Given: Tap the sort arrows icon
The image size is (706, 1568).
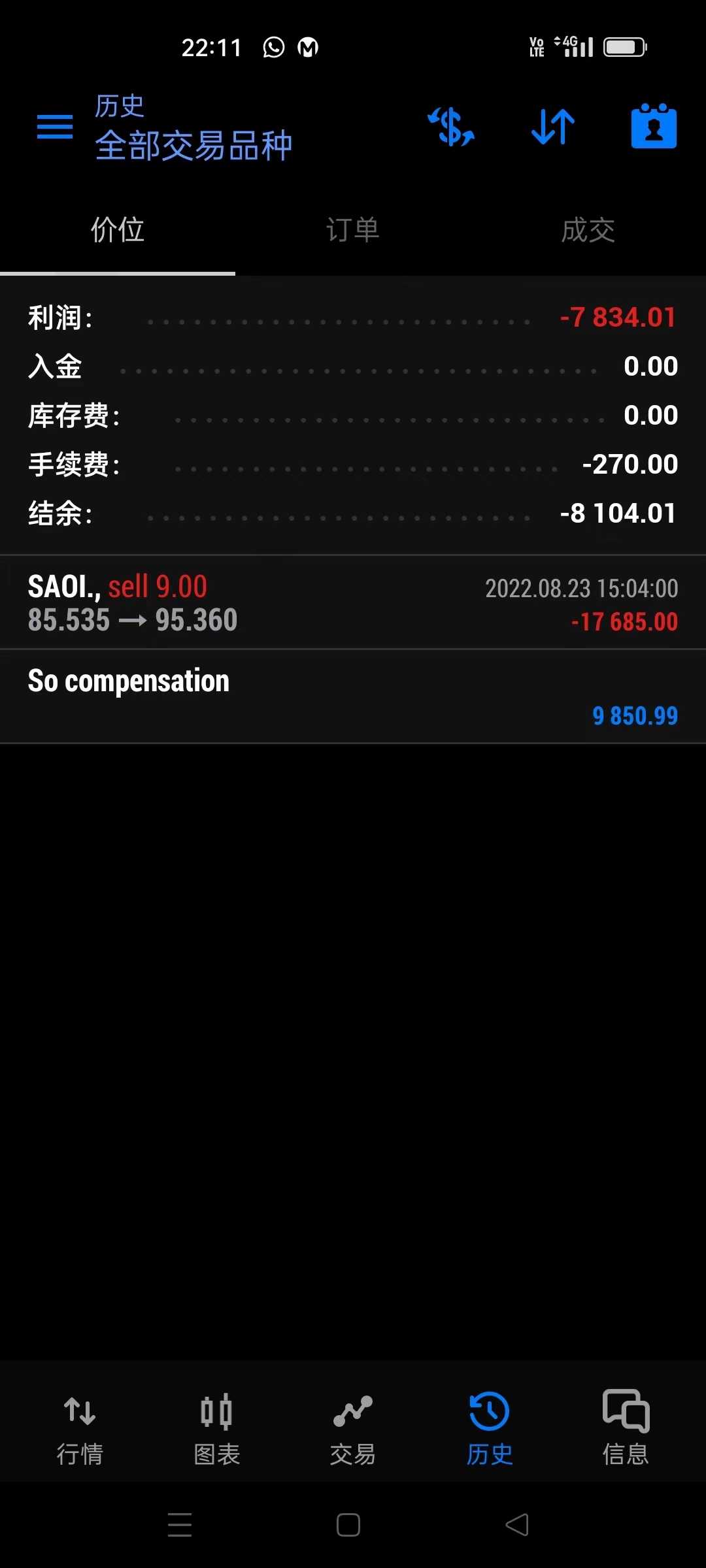Looking at the screenshot, I should (x=553, y=126).
